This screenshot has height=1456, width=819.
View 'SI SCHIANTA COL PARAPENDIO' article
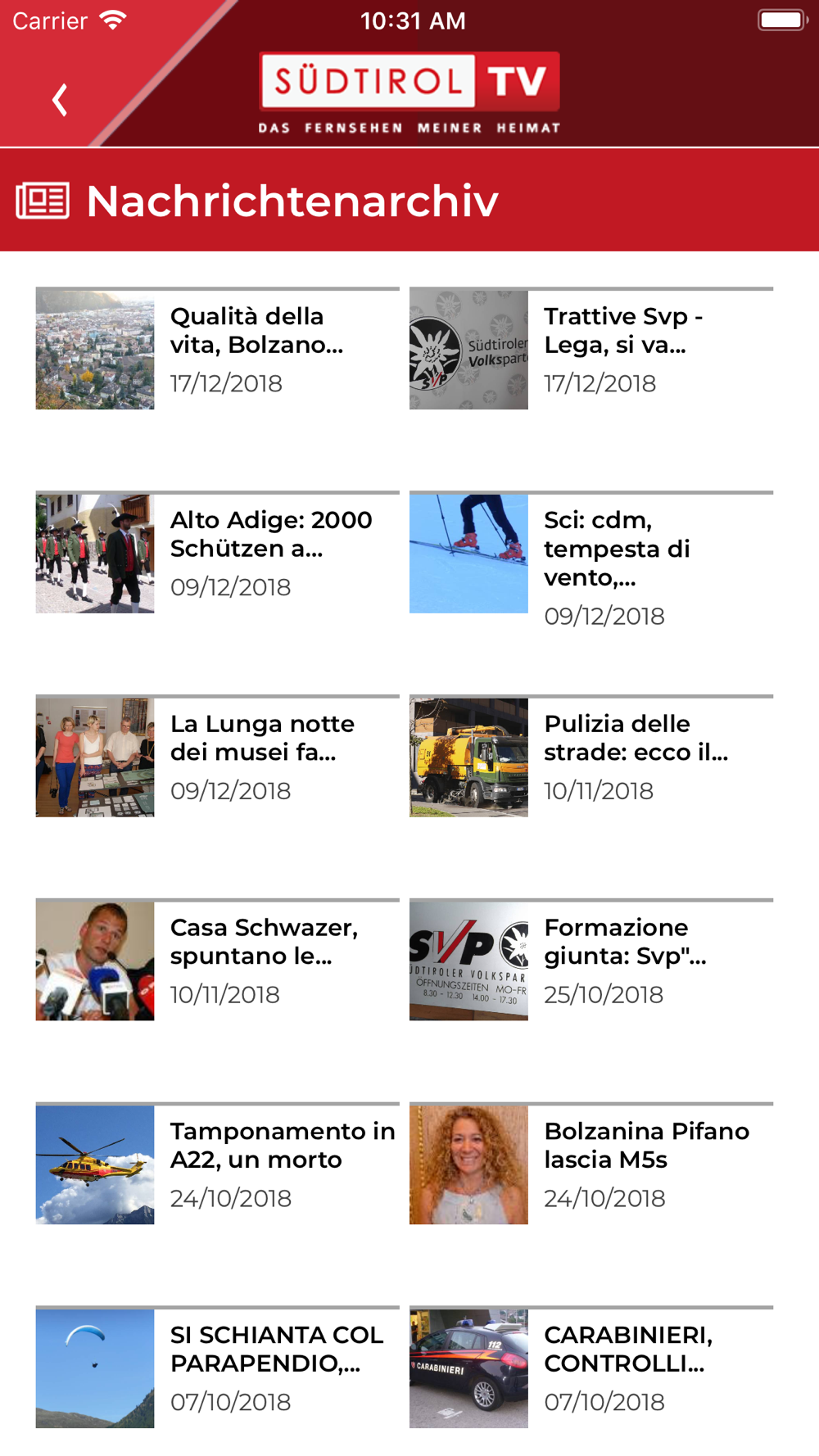[218, 1368]
